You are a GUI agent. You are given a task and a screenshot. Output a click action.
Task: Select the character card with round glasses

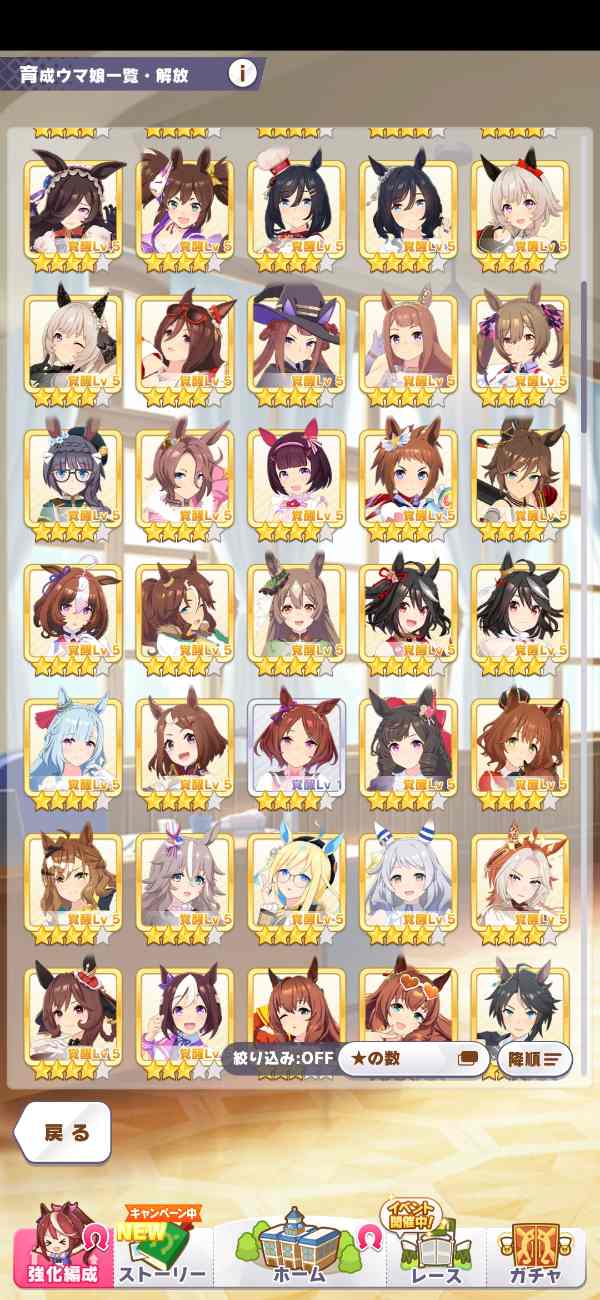click(73, 478)
